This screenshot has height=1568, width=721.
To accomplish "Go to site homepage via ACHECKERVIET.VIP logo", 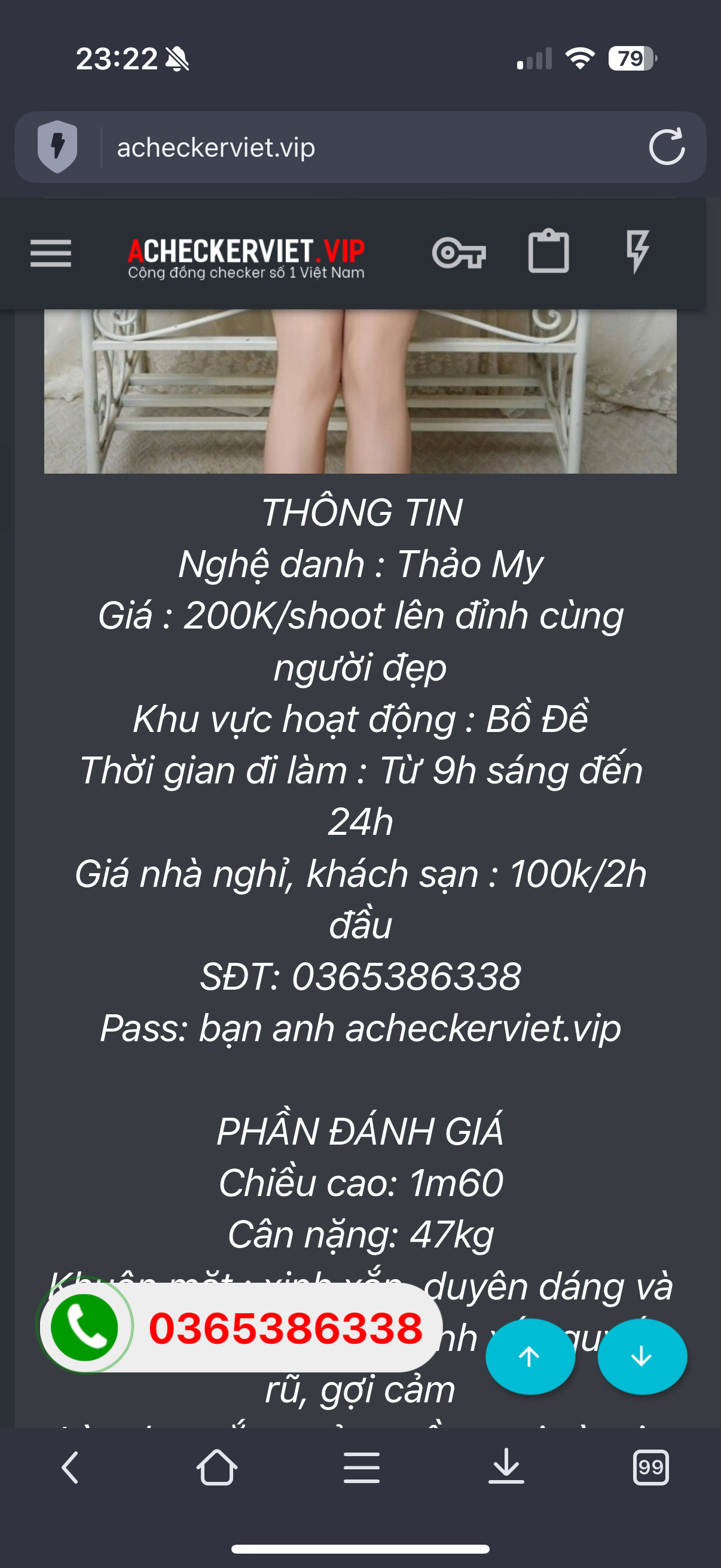I will 246,258.
